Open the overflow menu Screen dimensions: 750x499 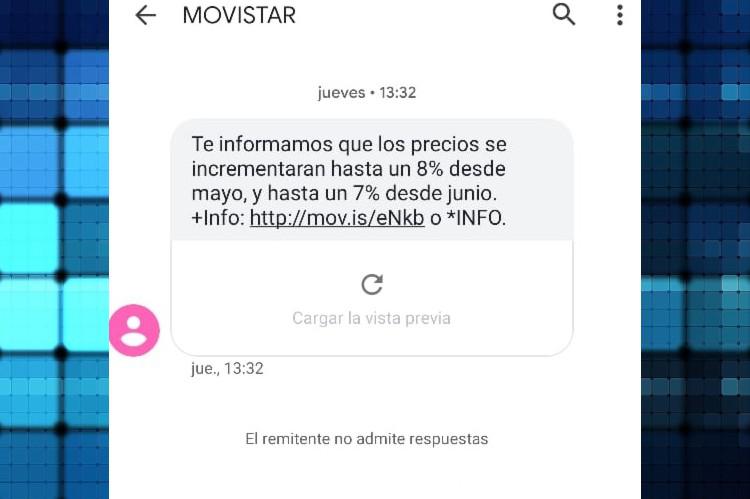tap(620, 14)
